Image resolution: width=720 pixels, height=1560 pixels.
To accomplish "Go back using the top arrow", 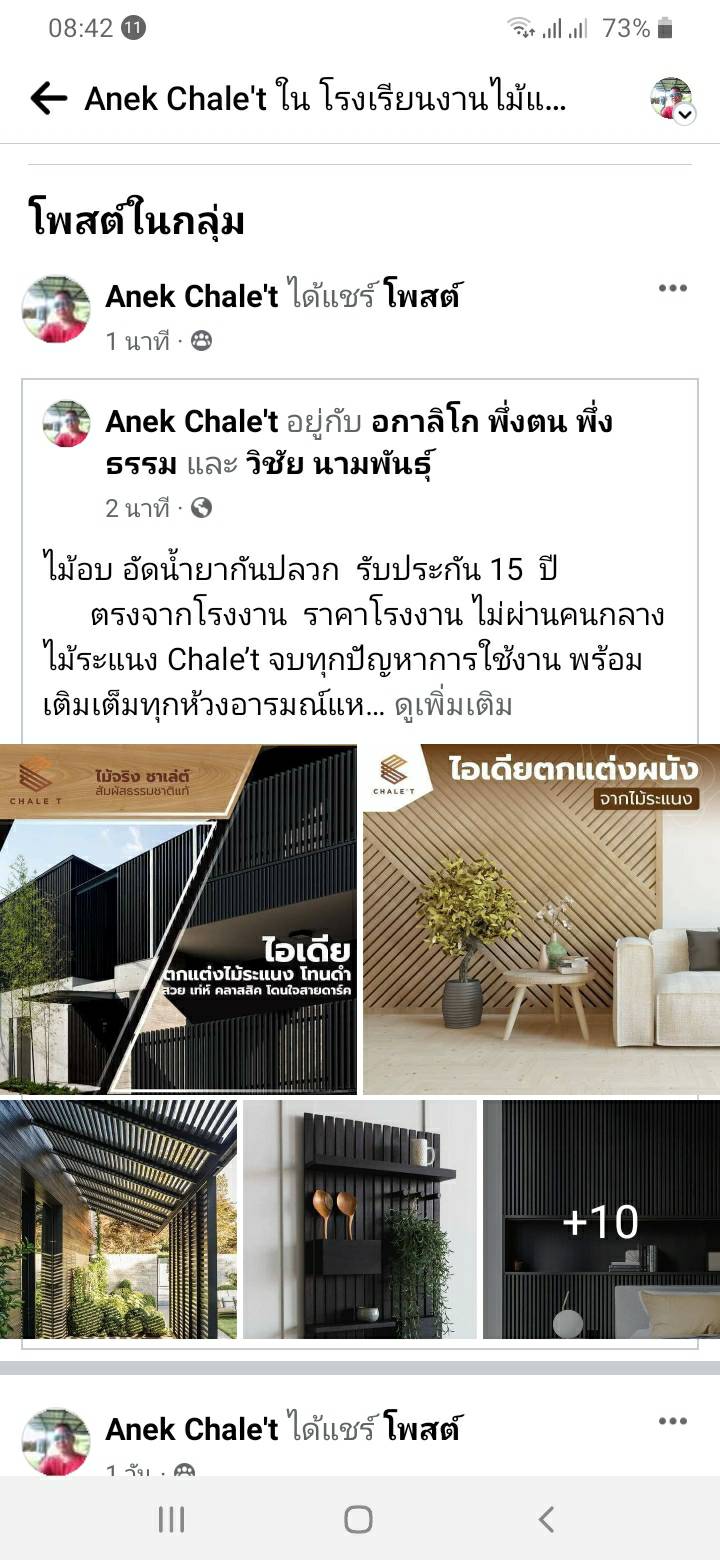I will pyautogui.click(x=48, y=98).
